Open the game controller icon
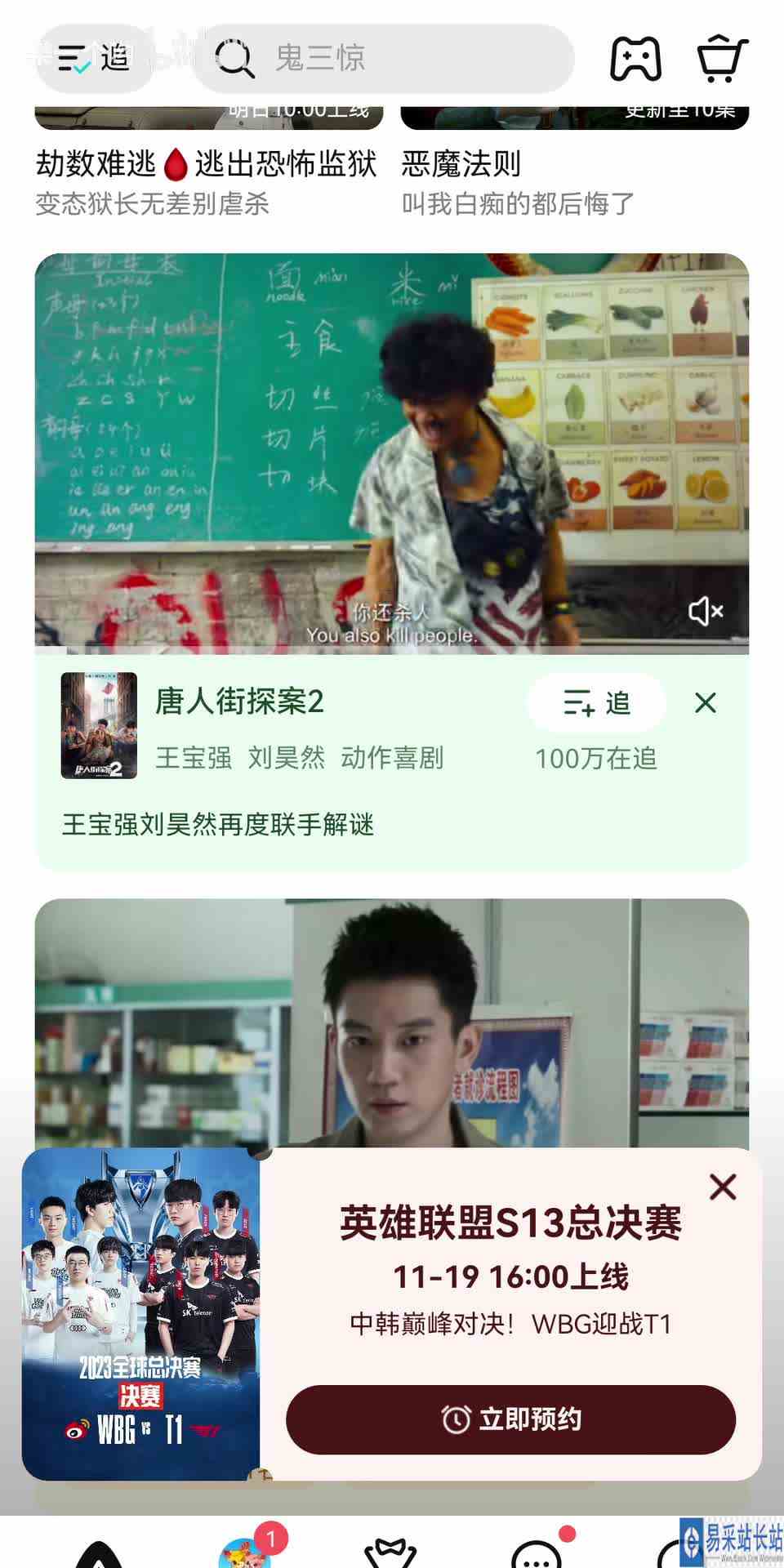Screen dimensions: 784x1568 pyautogui.click(x=635, y=59)
